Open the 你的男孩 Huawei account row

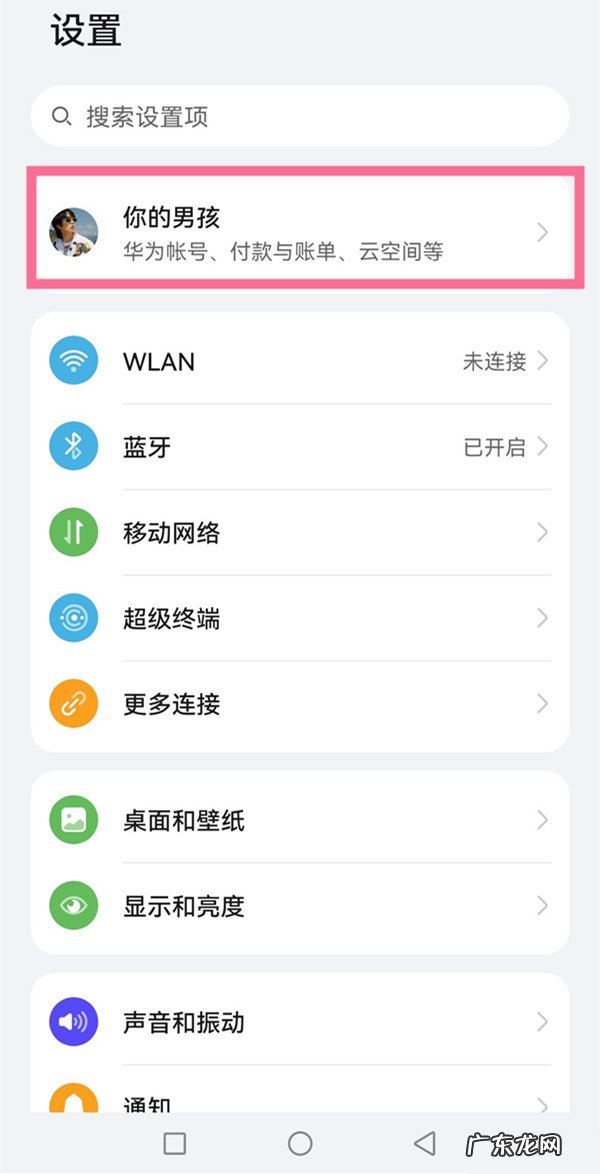pos(300,232)
